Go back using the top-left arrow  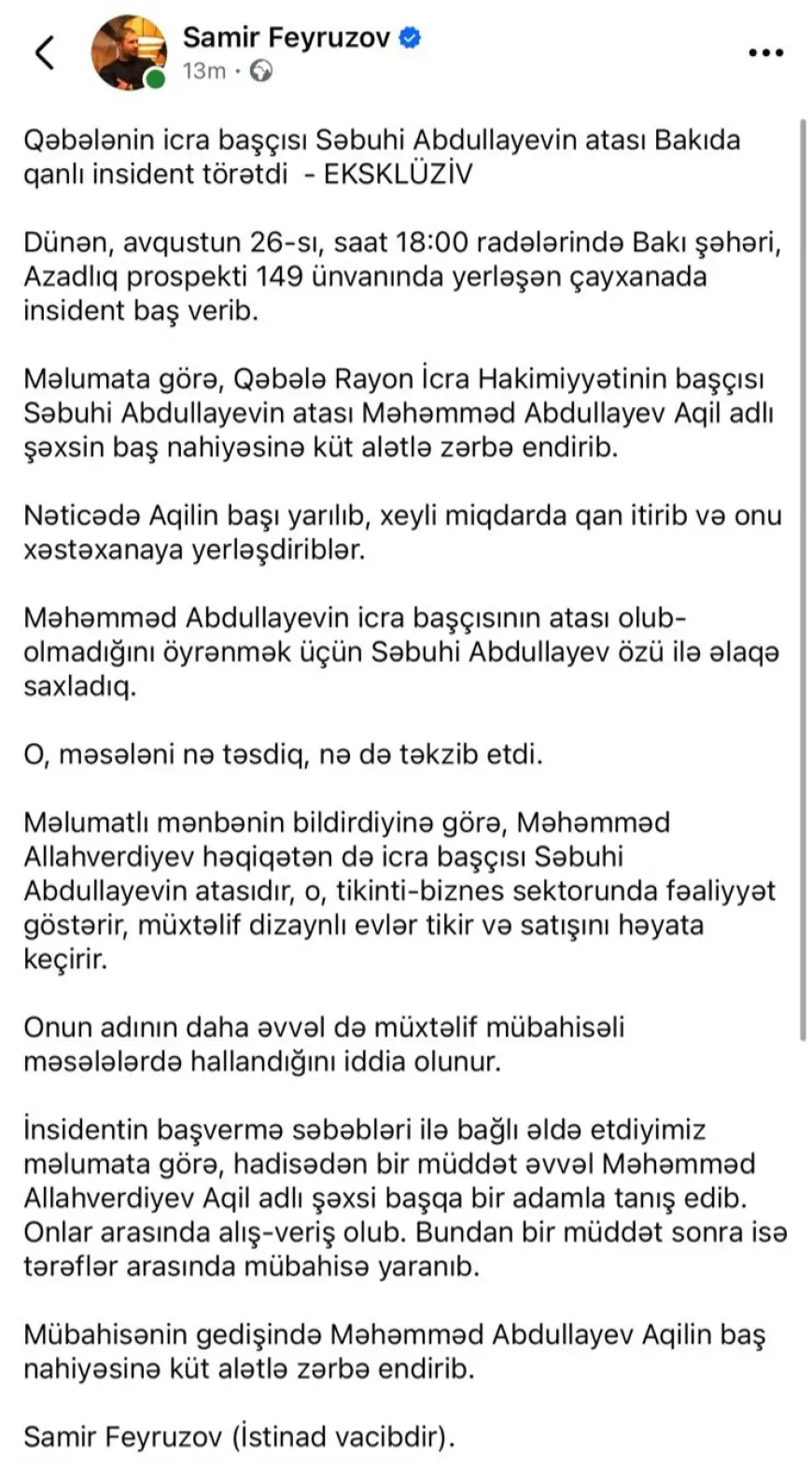[x=45, y=53]
